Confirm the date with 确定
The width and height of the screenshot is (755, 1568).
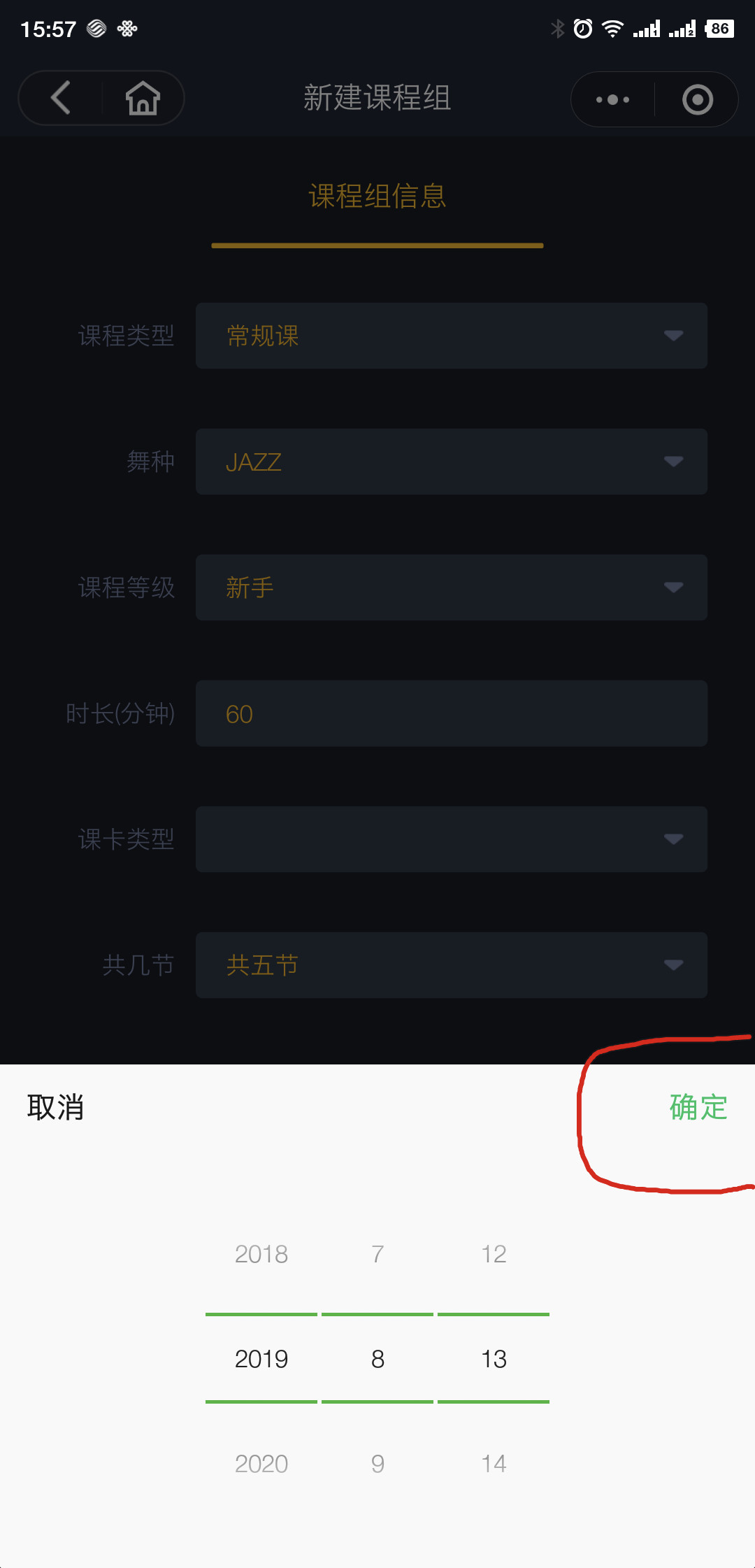tap(698, 1108)
